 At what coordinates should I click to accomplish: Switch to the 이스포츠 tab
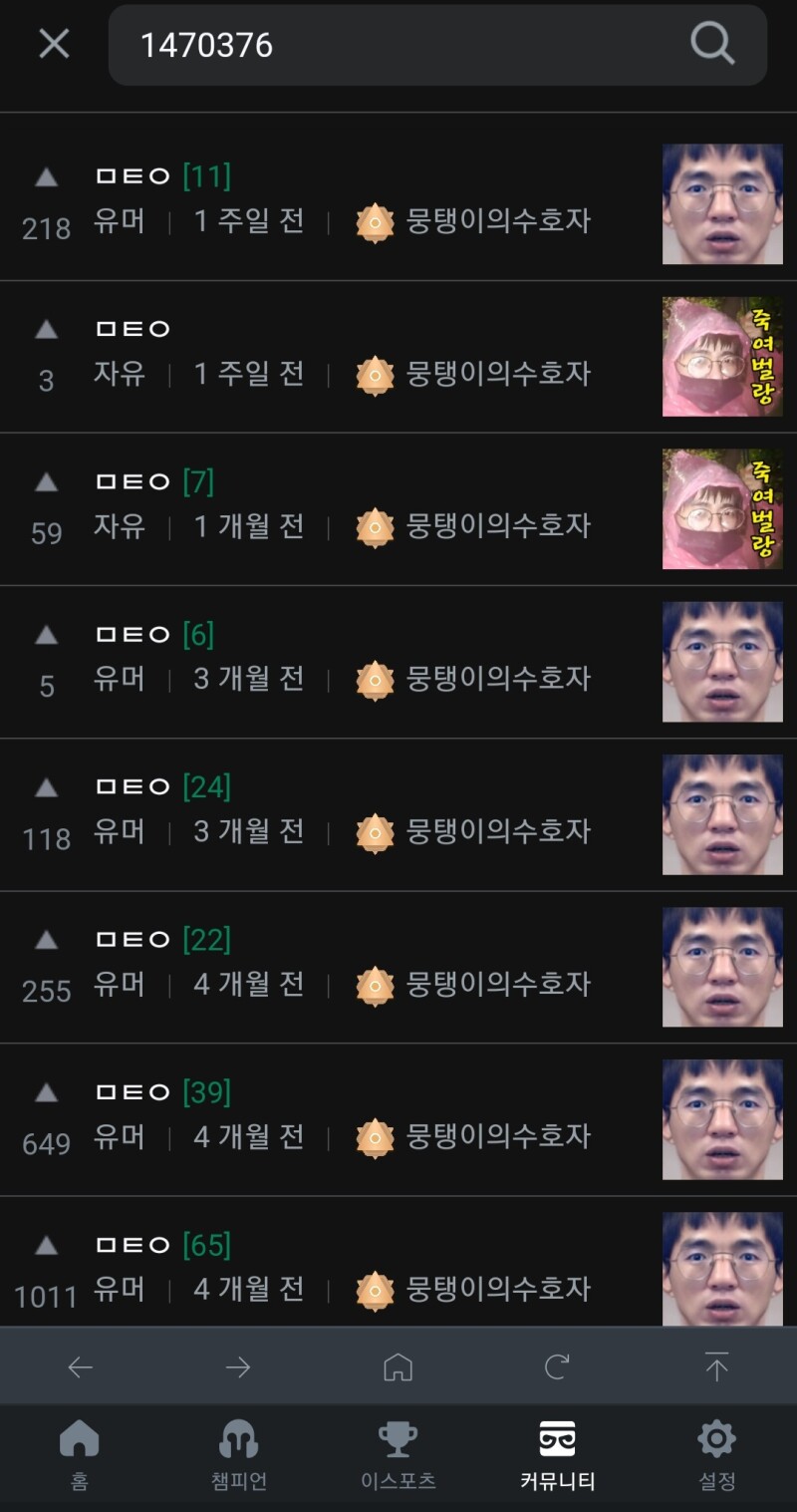pyautogui.click(x=398, y=1454)
